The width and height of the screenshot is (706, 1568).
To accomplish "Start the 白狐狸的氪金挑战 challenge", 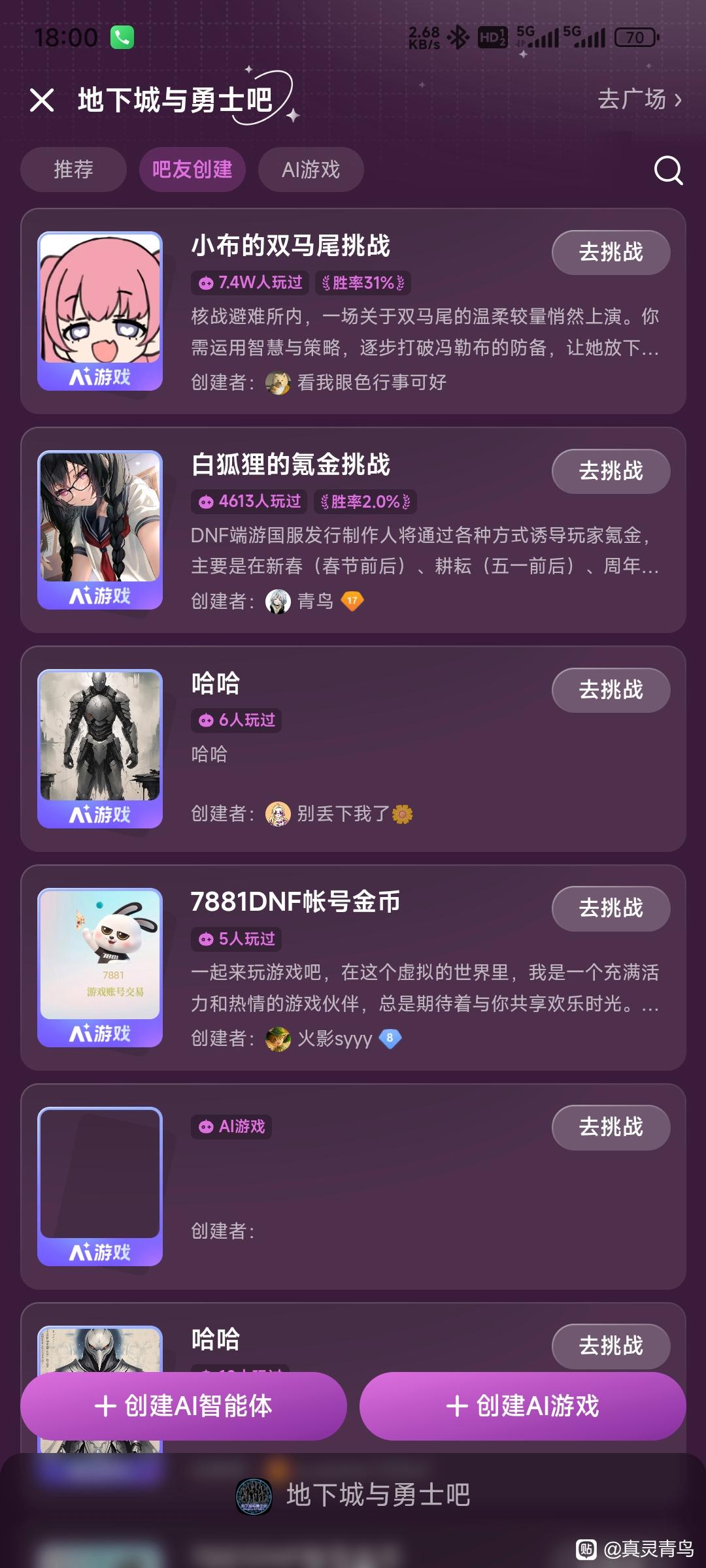I will [x=611, y=471].
